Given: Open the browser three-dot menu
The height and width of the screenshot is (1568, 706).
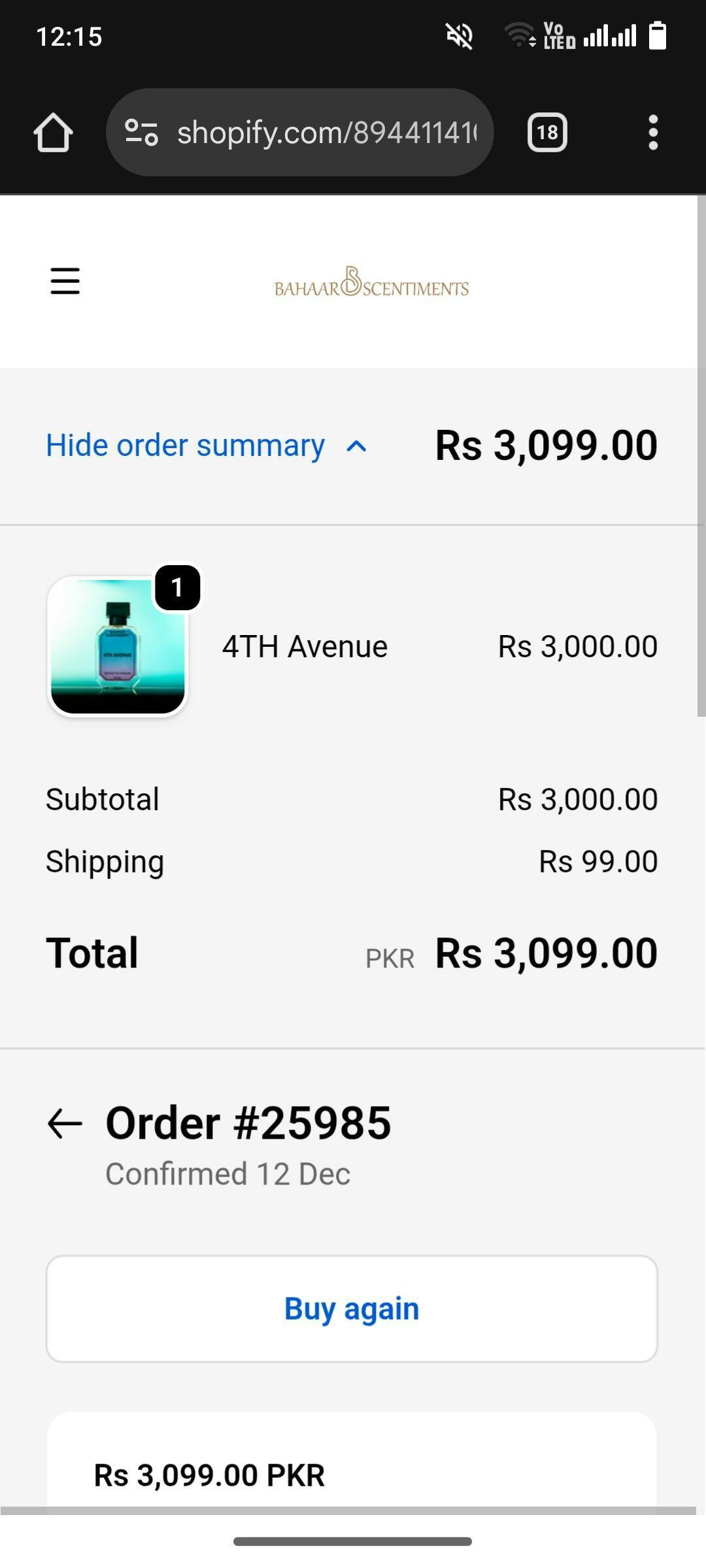Looking at the screenshot, I should coord(652,133).
